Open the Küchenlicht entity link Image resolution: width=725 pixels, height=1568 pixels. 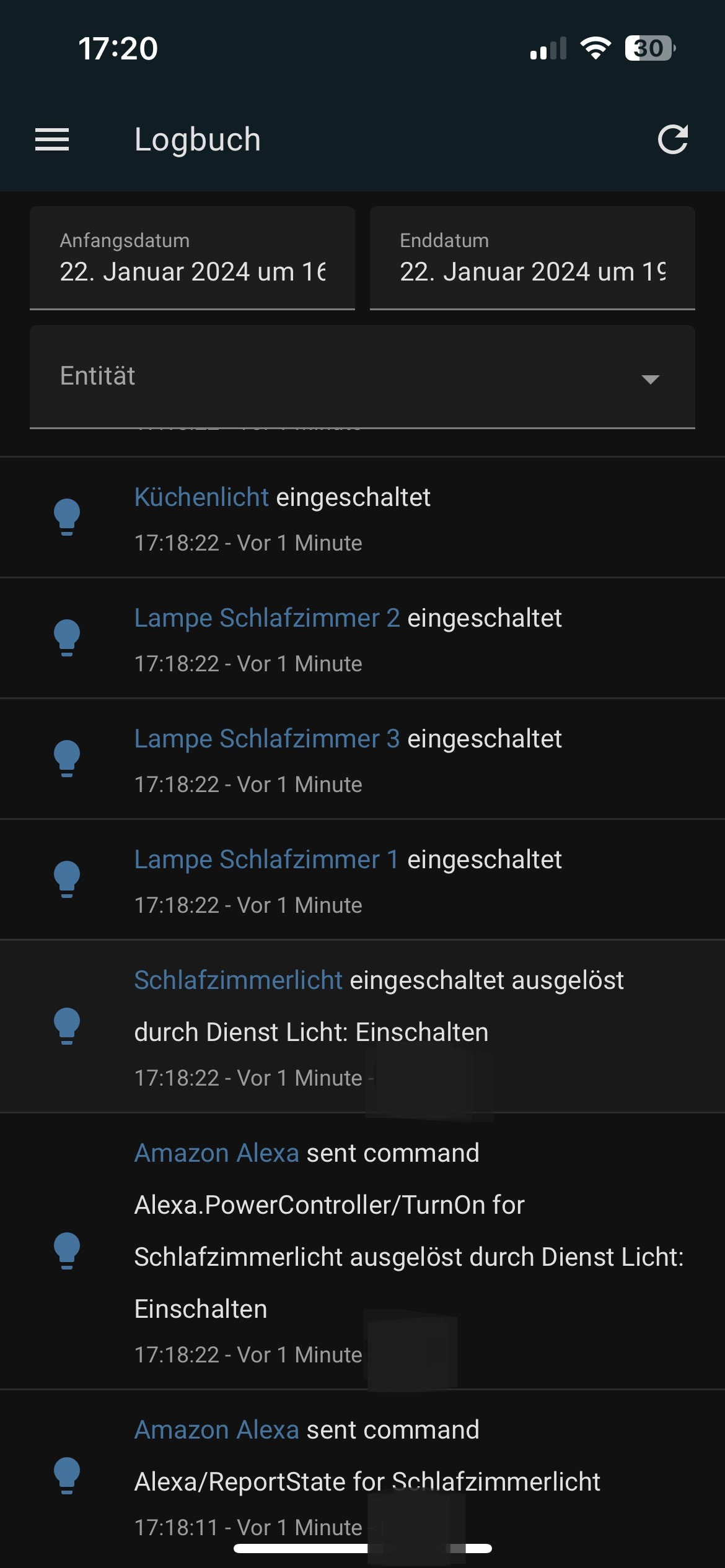[201, 497]
